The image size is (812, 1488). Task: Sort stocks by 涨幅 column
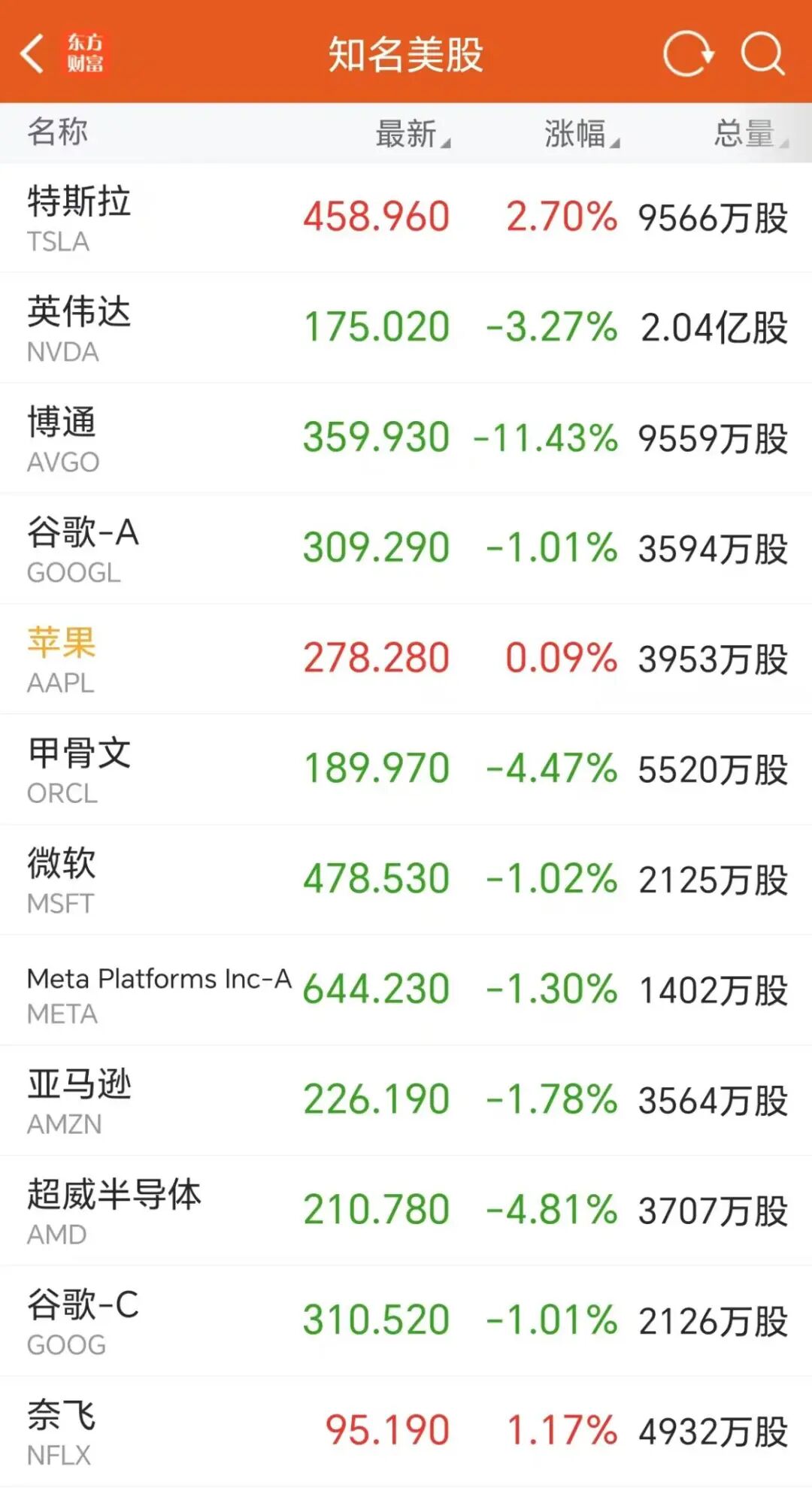coord(580,134)
